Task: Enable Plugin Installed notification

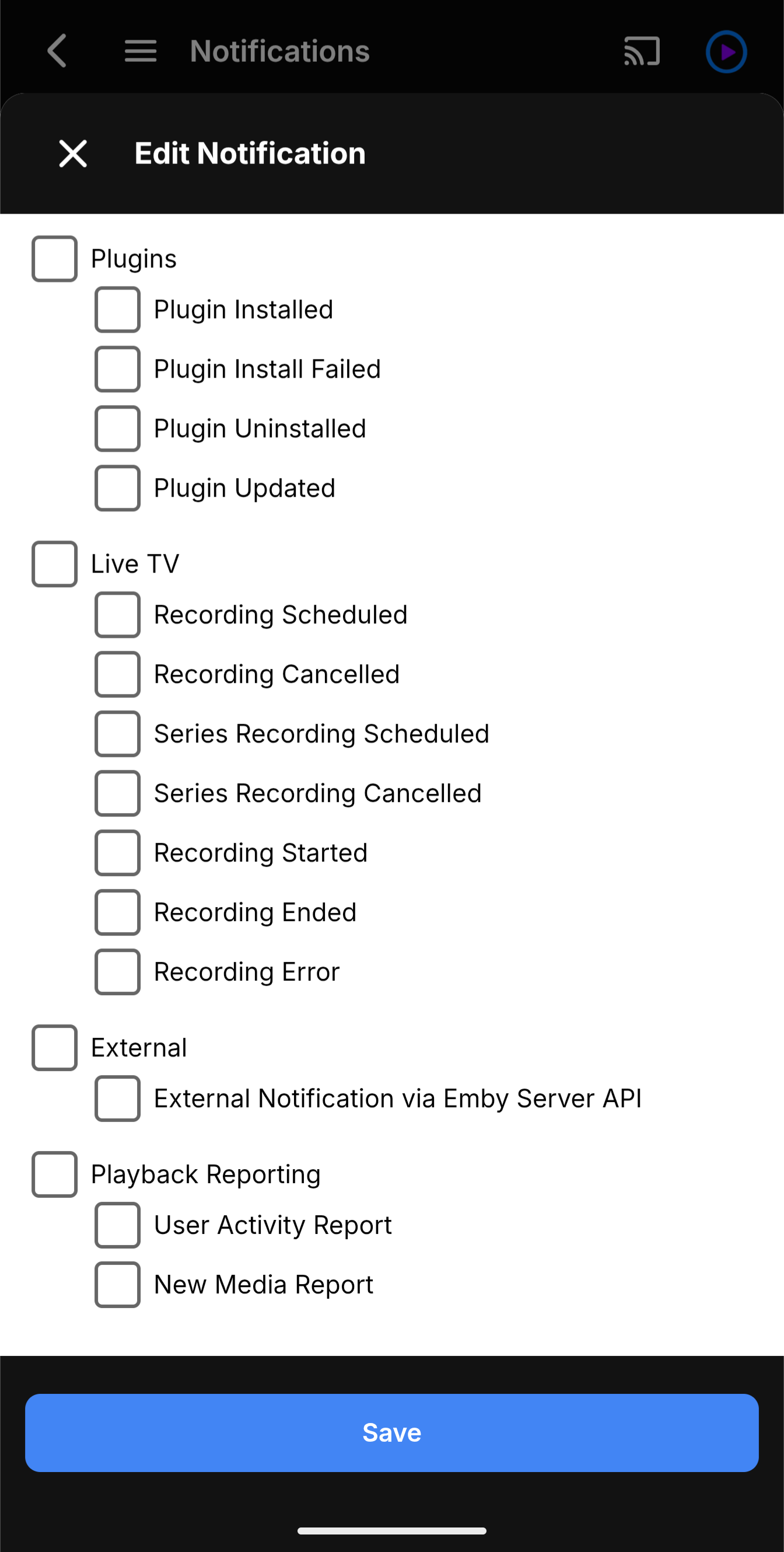Action: 117,310
